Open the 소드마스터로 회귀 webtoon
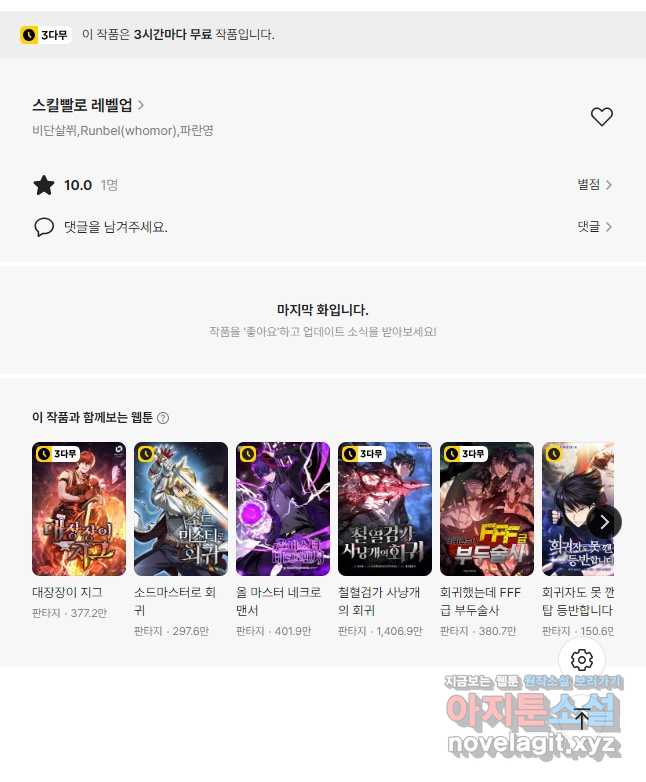This screenshot has width=646, height=782. (181, 509)
